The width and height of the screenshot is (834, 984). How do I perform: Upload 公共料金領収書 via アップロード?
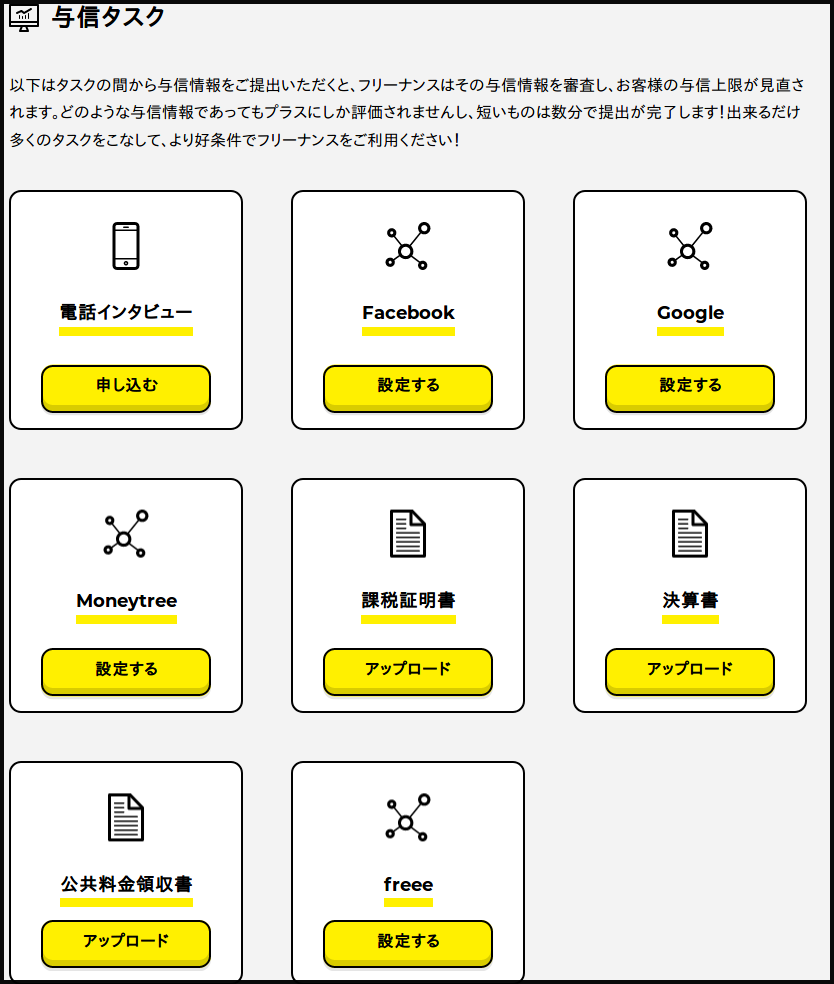click(x=126, y=942)
